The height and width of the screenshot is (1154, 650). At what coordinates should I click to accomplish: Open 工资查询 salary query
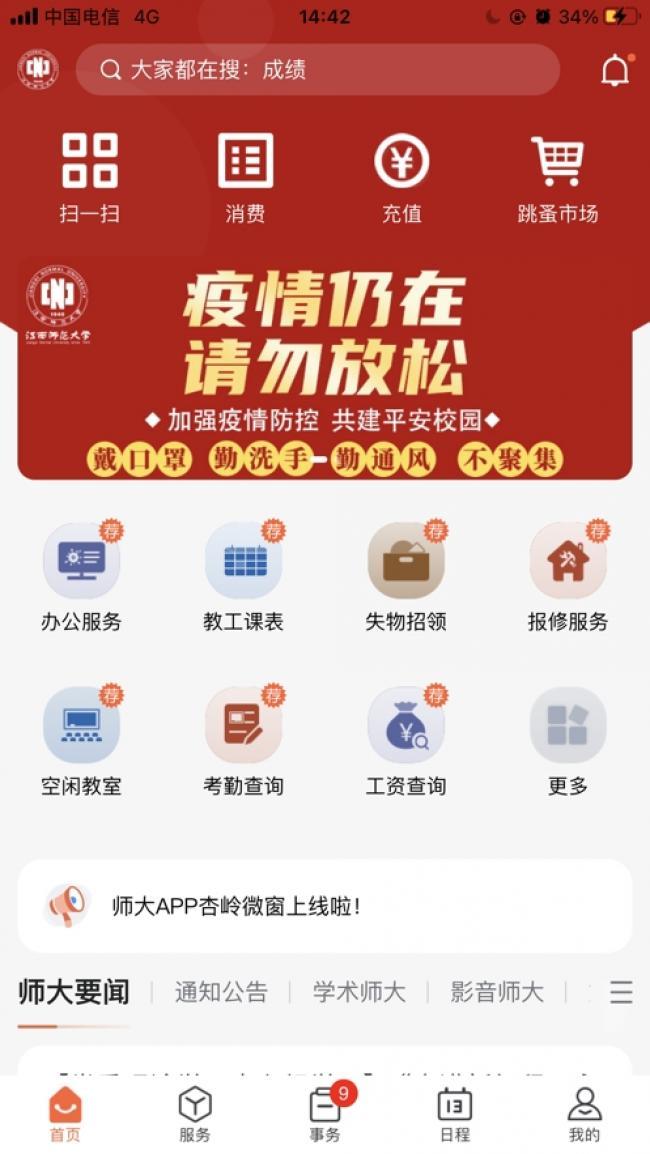click(x=406, y=742)
